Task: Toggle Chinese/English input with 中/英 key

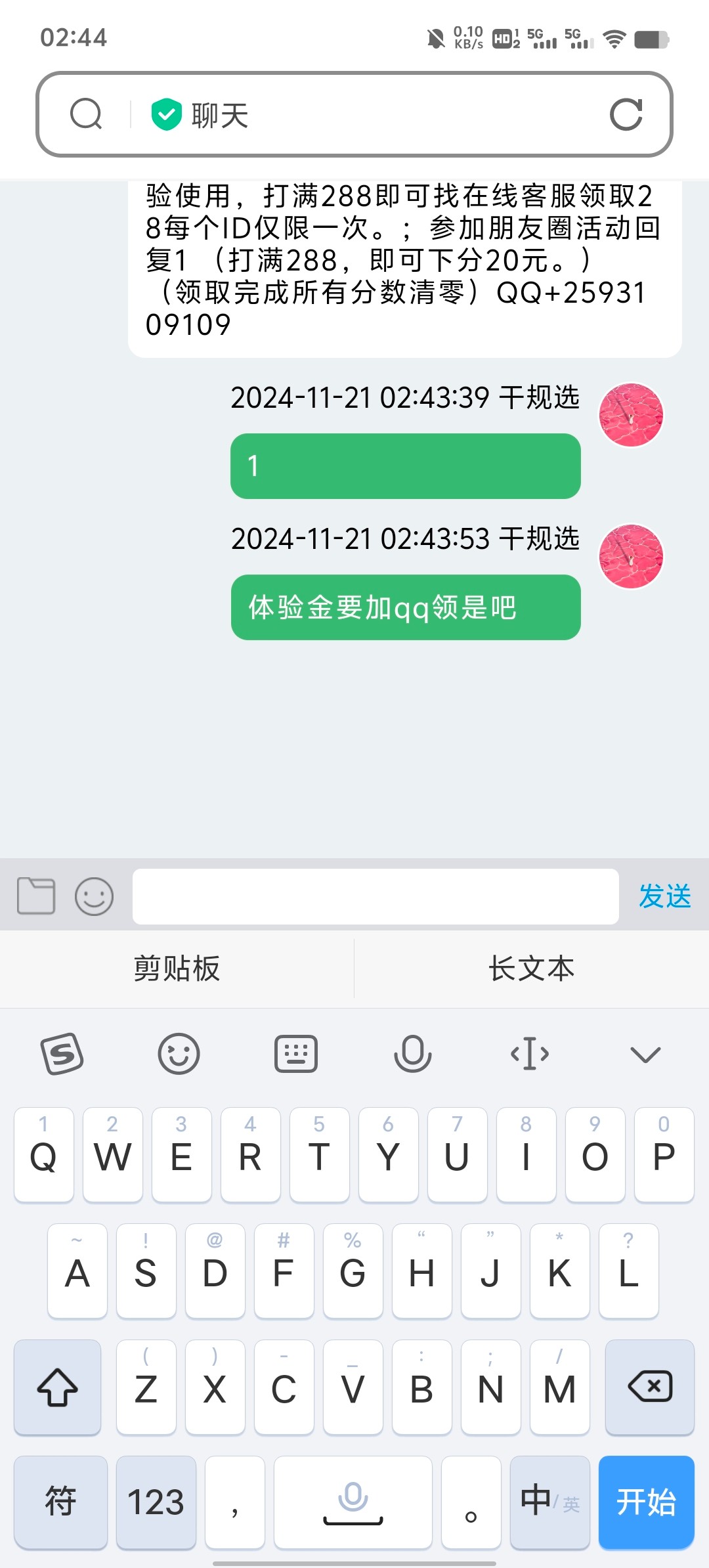Action: [x=549, y=1502]
